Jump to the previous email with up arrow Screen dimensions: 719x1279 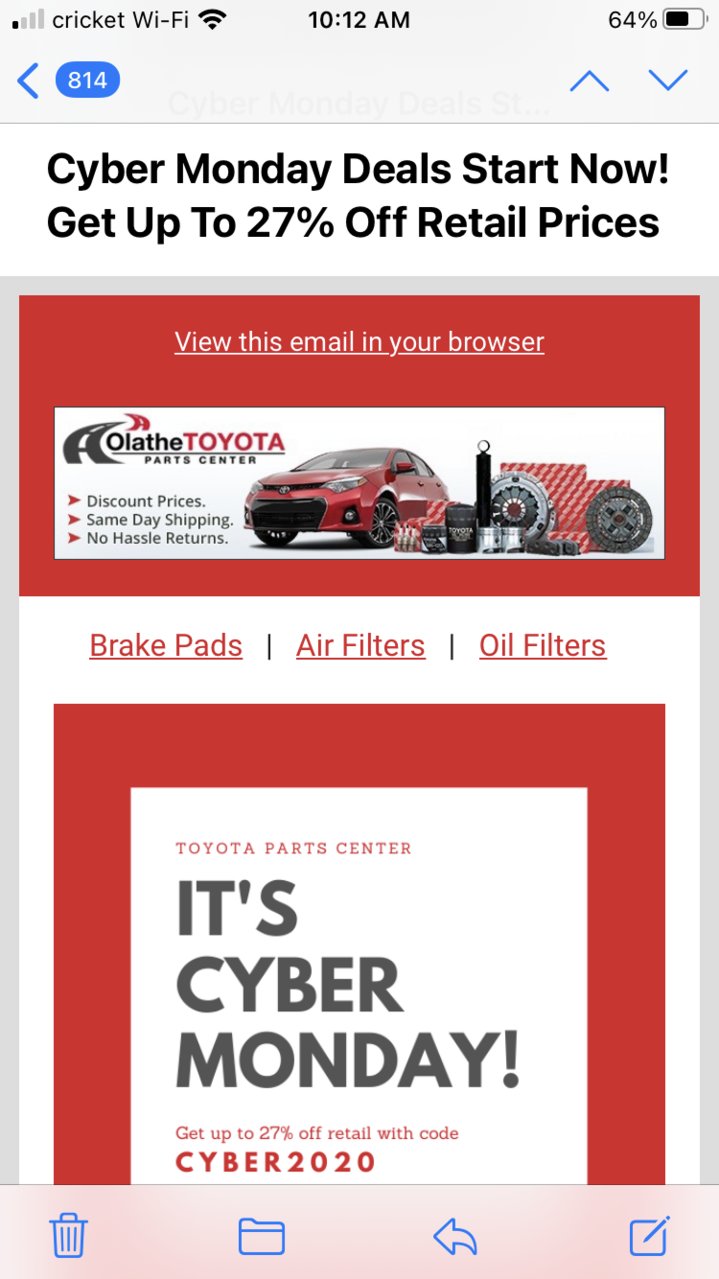click(x=589, y=80)
